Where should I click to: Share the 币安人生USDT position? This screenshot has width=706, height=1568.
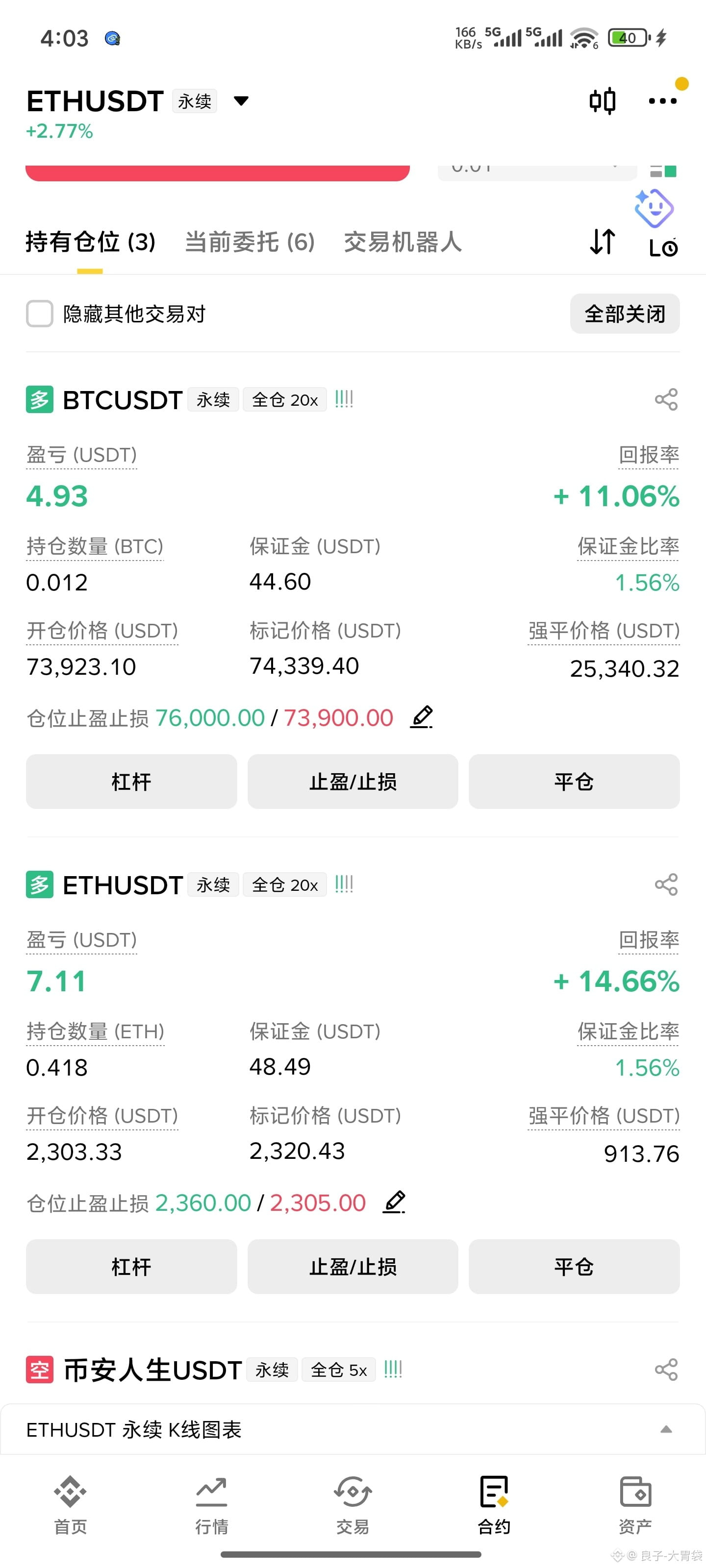coord(666,1370)
